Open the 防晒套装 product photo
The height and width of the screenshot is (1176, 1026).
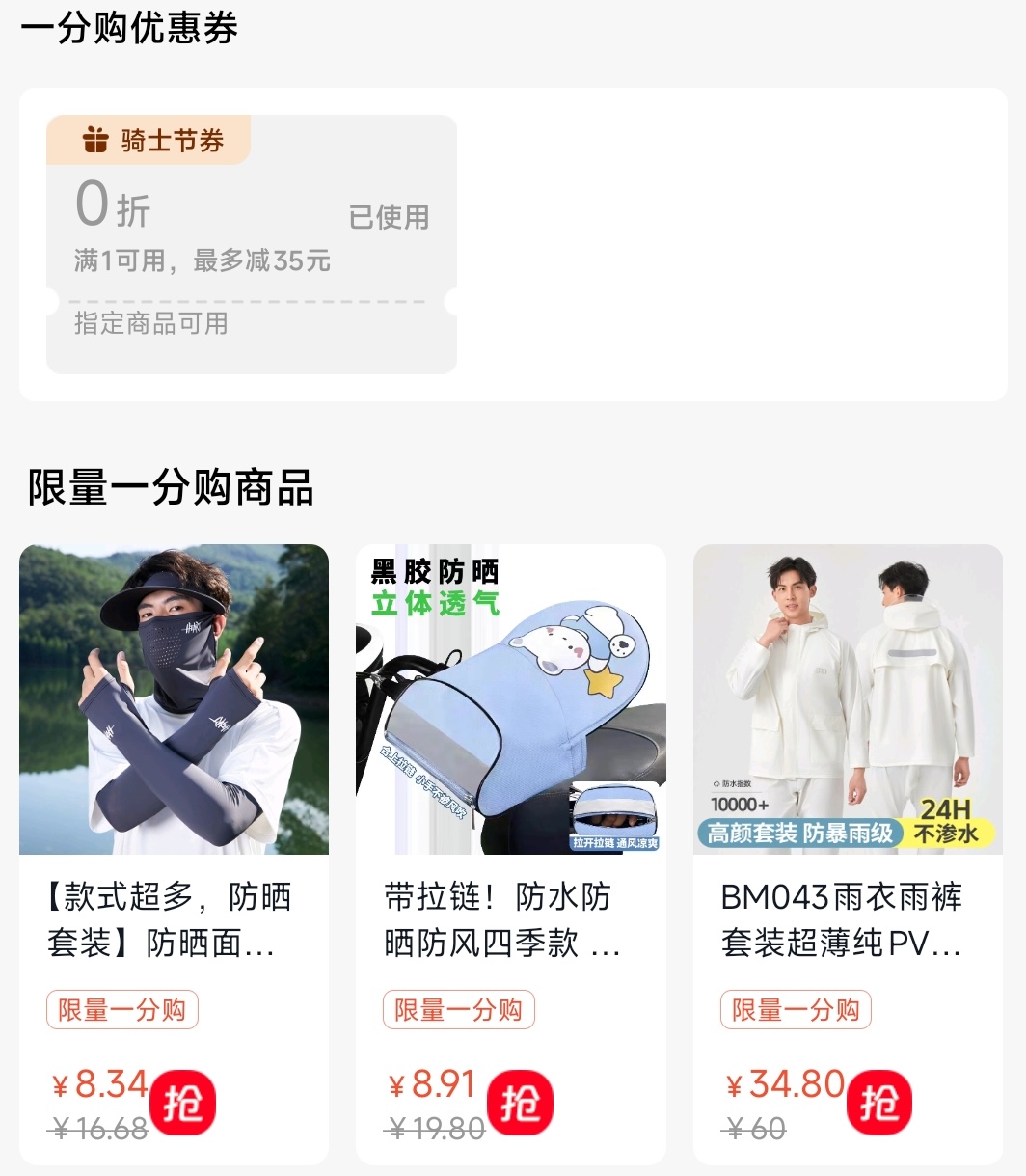tap(174, 698)
